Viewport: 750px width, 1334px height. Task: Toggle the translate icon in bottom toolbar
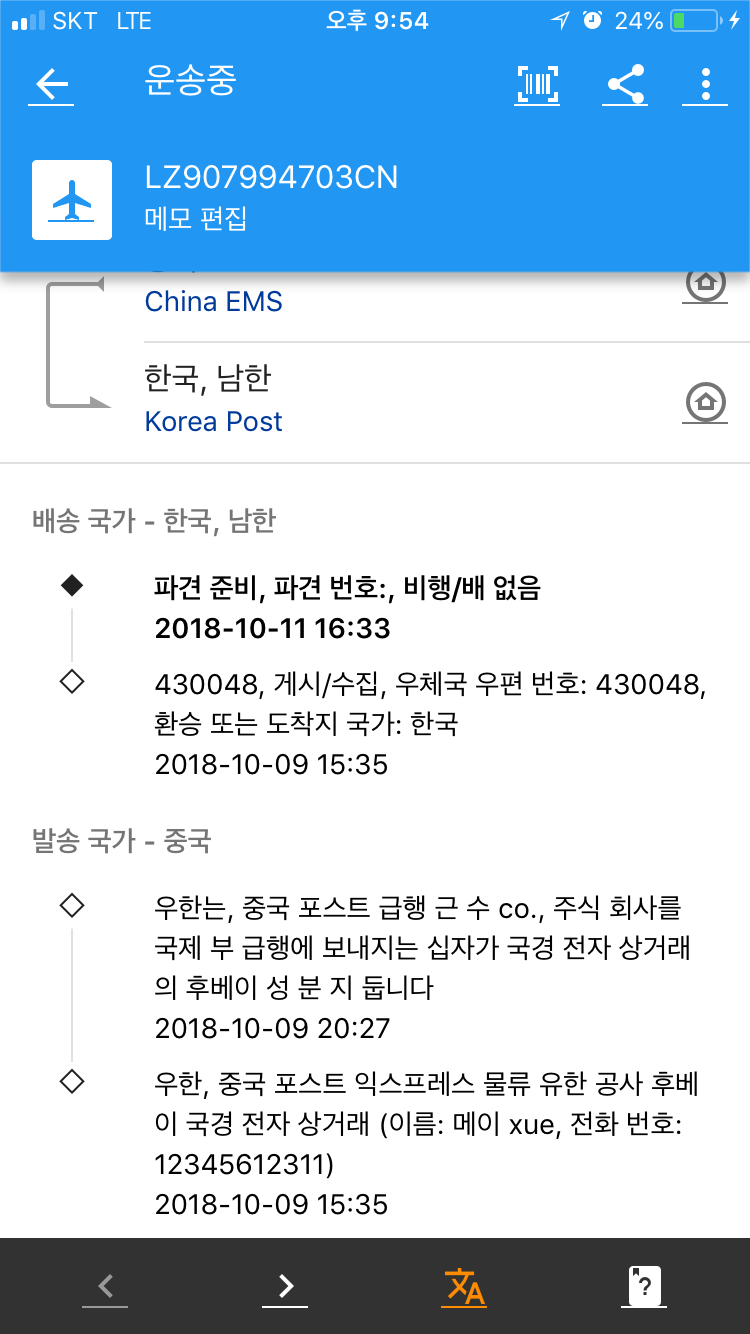pos(465,1286)
